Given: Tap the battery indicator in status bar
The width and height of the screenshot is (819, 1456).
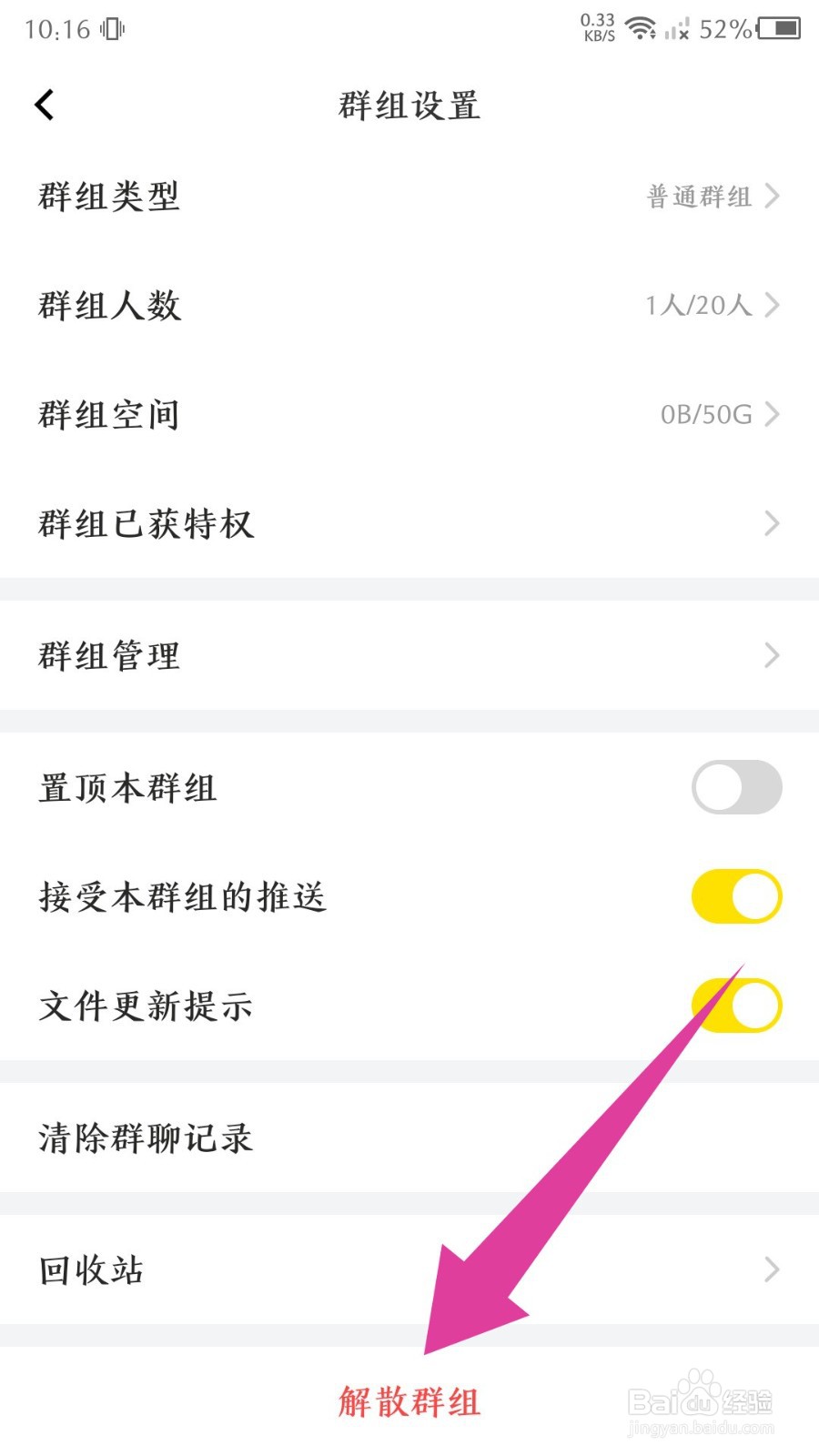Looking at the screenshot, I should pyautogui.click(x=780, y=30).
